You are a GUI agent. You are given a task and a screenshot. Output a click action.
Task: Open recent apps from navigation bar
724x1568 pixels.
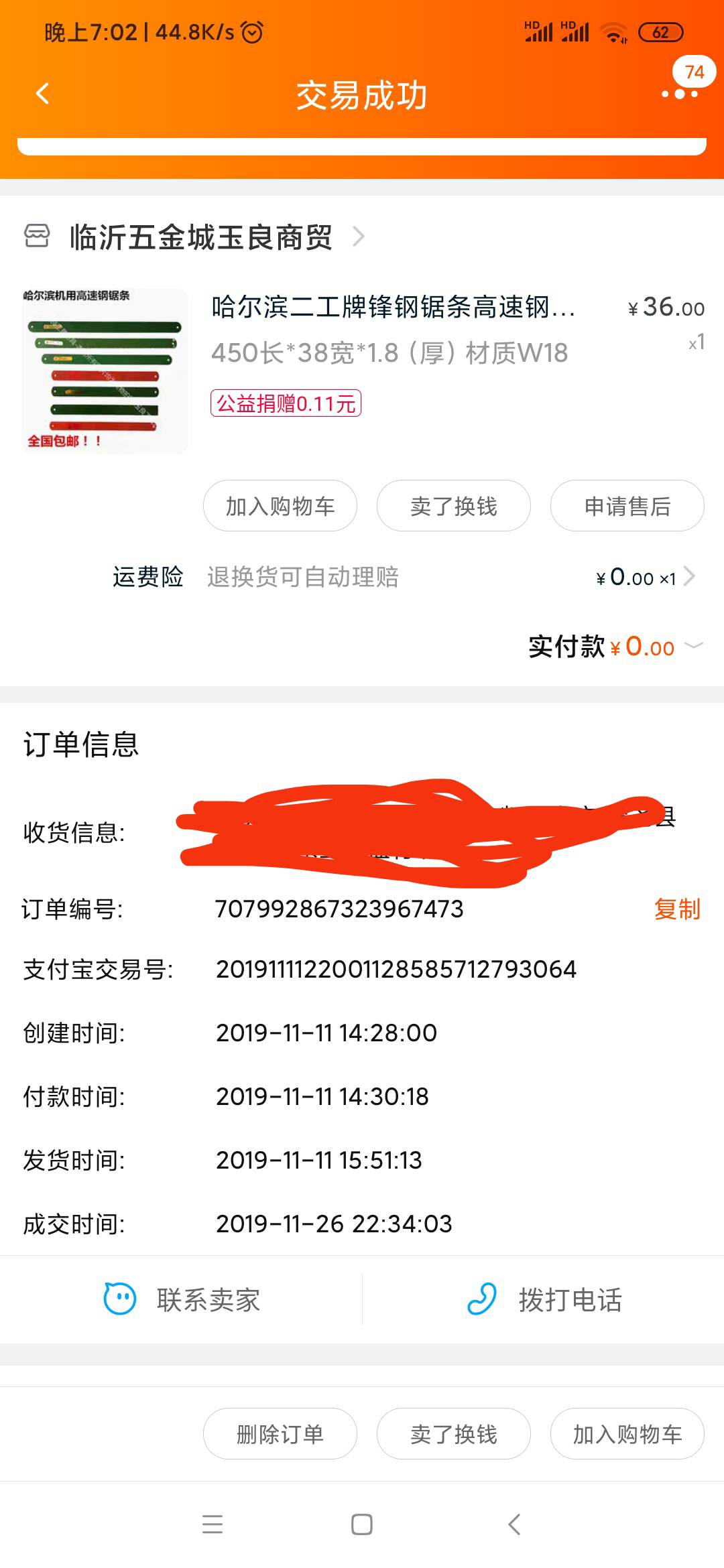[213, 1524]
